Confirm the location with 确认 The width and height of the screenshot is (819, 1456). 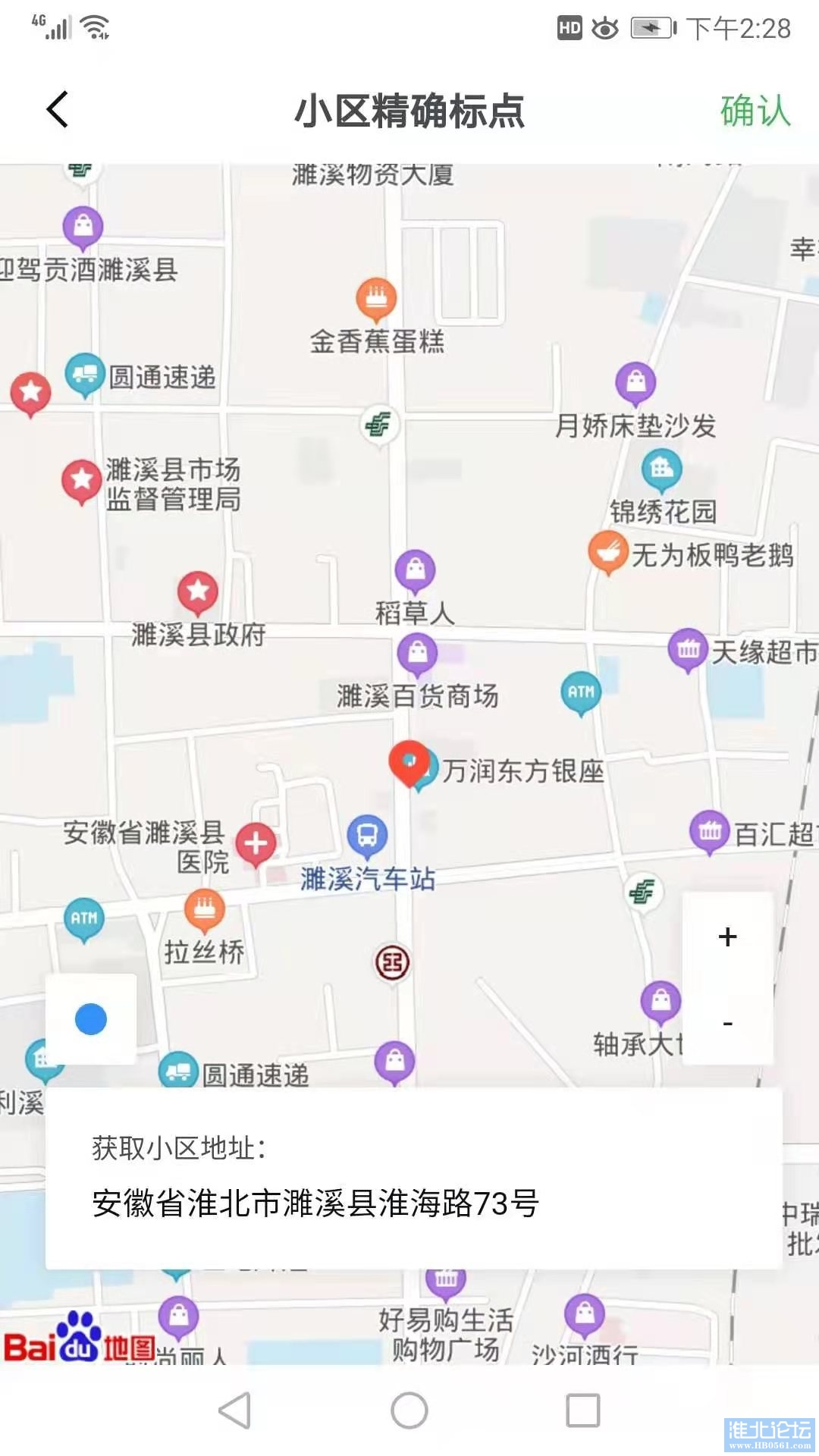[x=755, y=111]
